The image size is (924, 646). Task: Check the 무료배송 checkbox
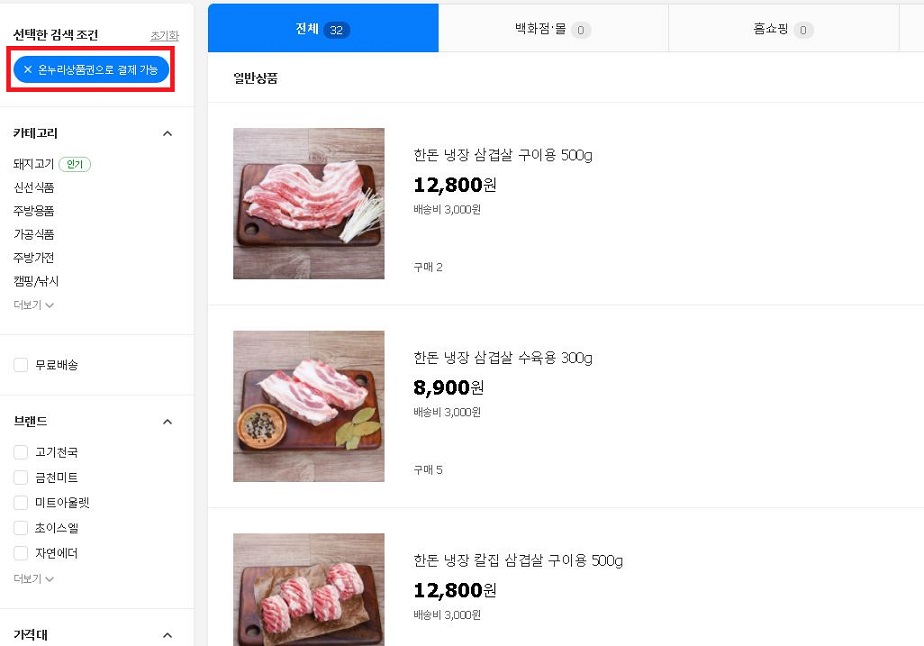pyautogui.click(x=21, y=365)
